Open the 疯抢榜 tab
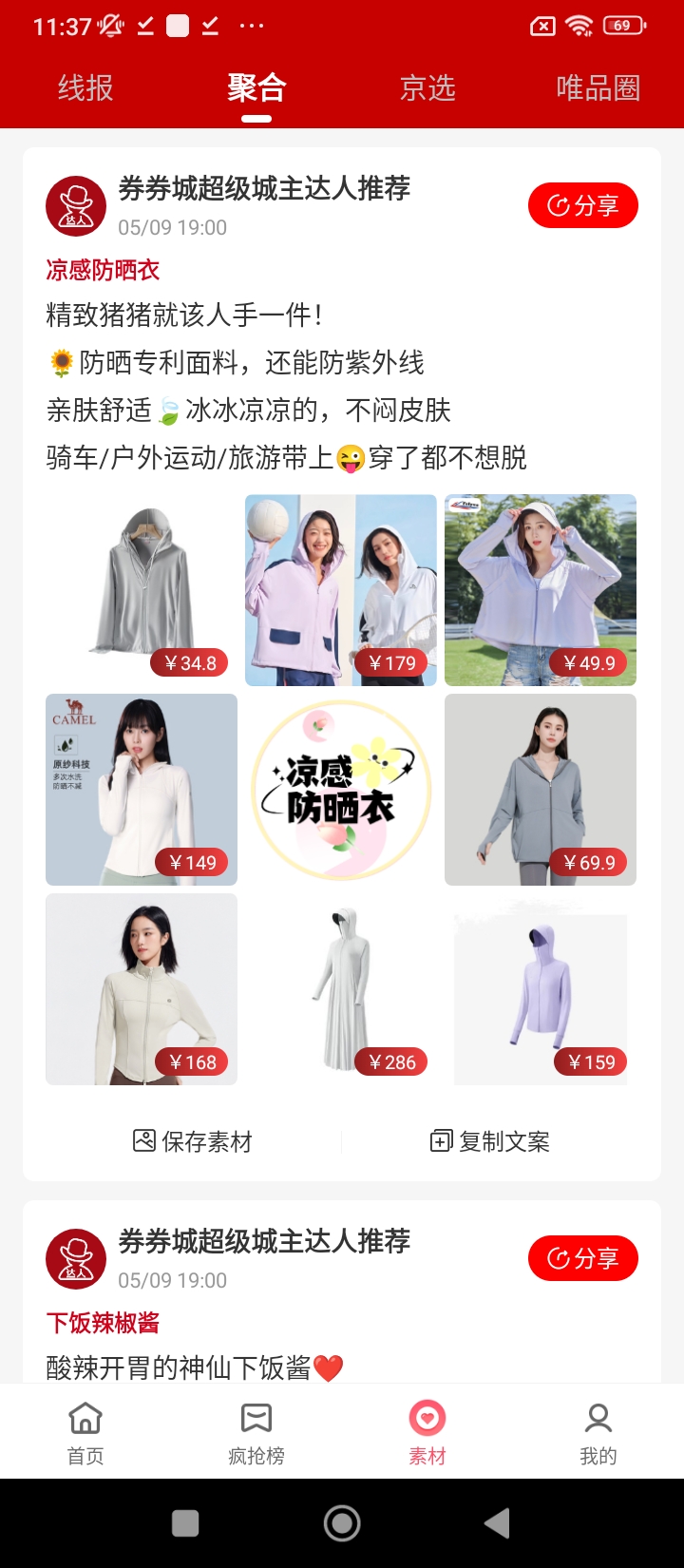Viewport: 684px width, 1568px height. coord(256,1432)
